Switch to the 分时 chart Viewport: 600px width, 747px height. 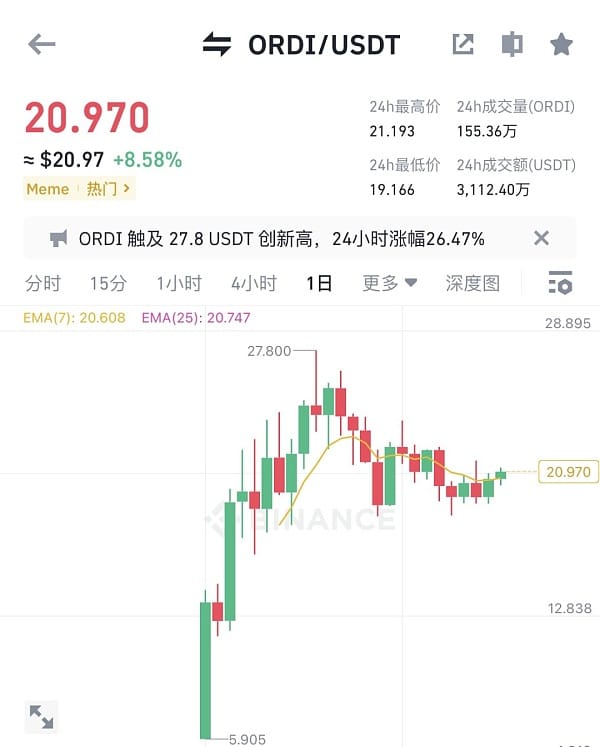click(43, 283)
